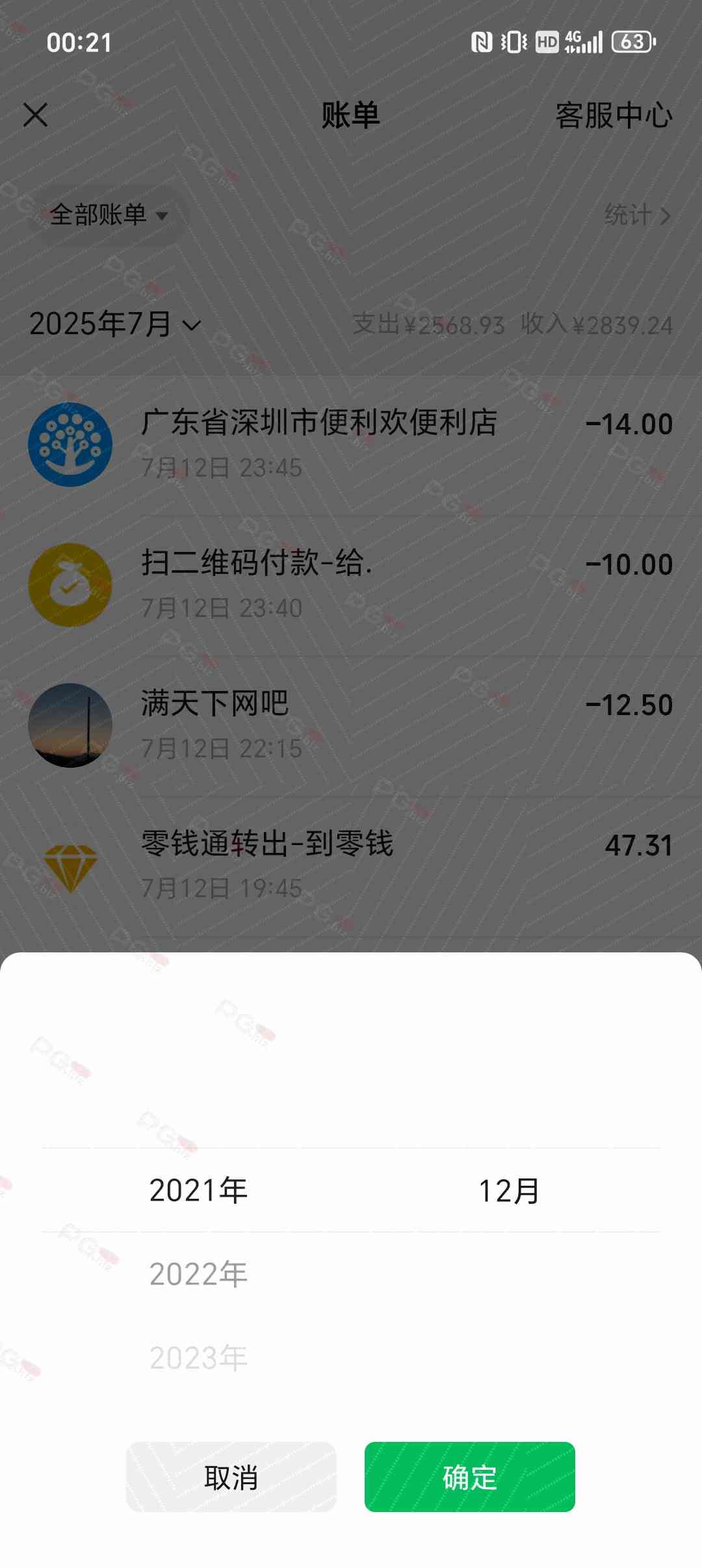The height and width of the screenshot is (1568, 702).
Task: Confirm the selected date with 确定
Action: (469, 1477)
